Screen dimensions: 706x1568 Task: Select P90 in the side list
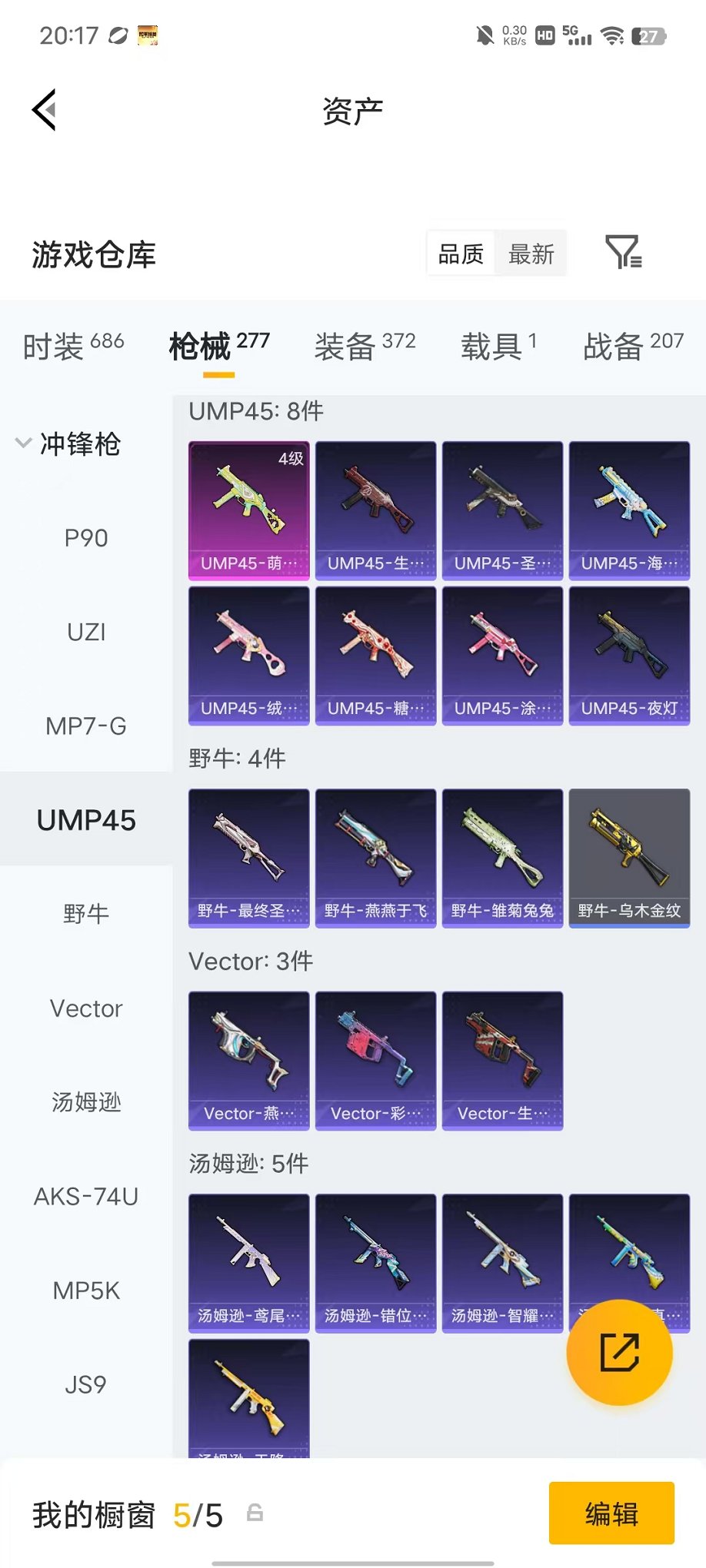(86, 538)
